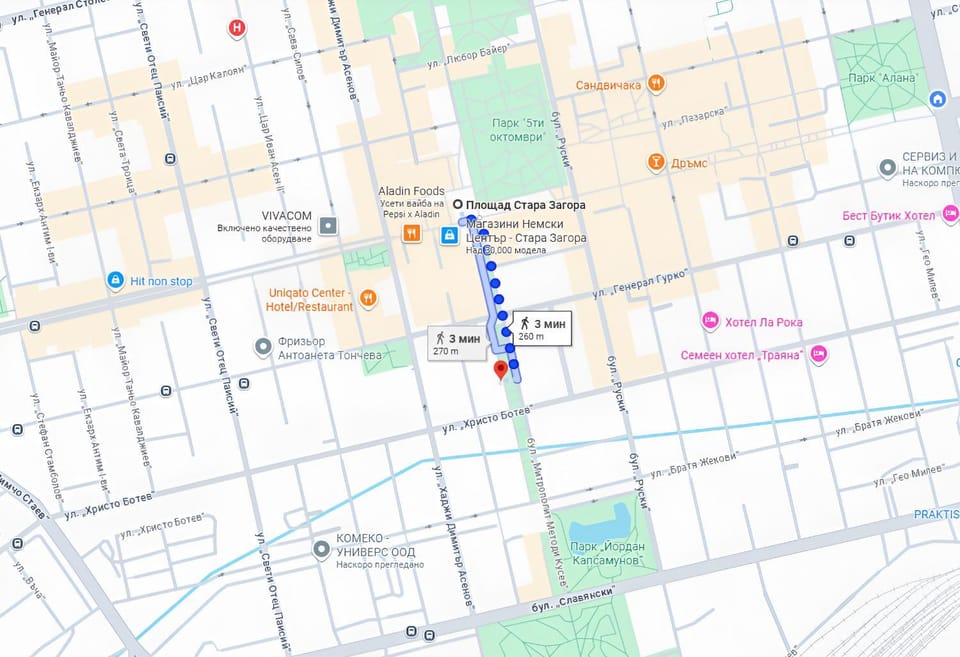Tap the hospital marker near Генерал Столетов street
Image resolution: width=960 pixels, height=657 pixels.
click(x=237, y=28)
